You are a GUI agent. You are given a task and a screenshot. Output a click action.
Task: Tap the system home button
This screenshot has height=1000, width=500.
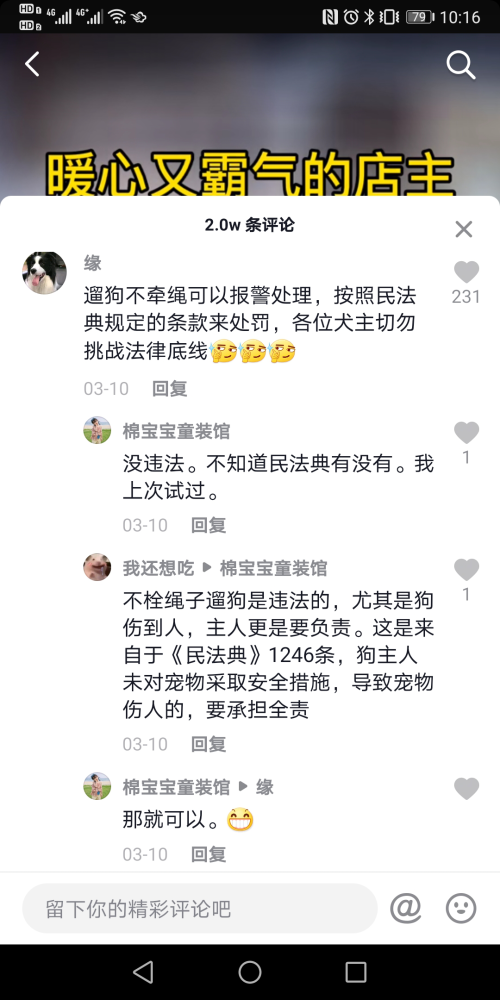[250, 972]
